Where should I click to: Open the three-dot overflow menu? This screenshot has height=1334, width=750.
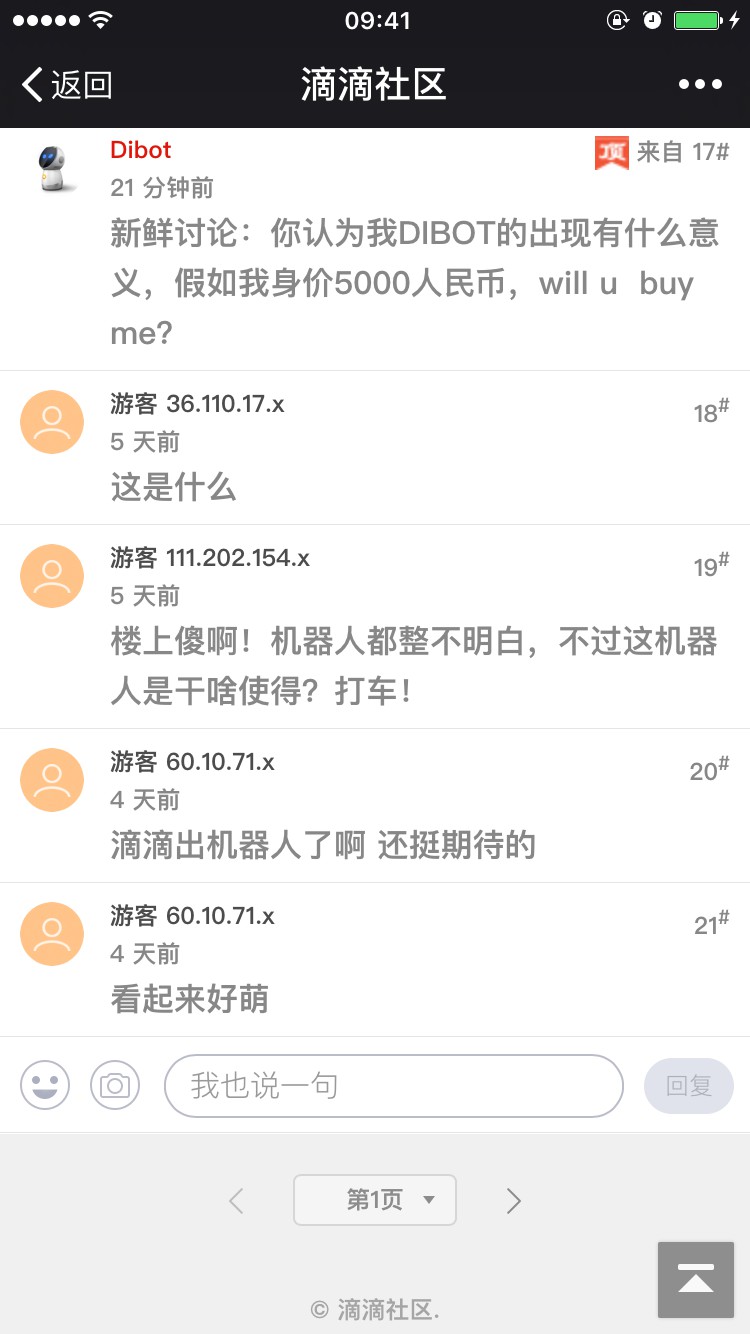(x=700, y=85)
